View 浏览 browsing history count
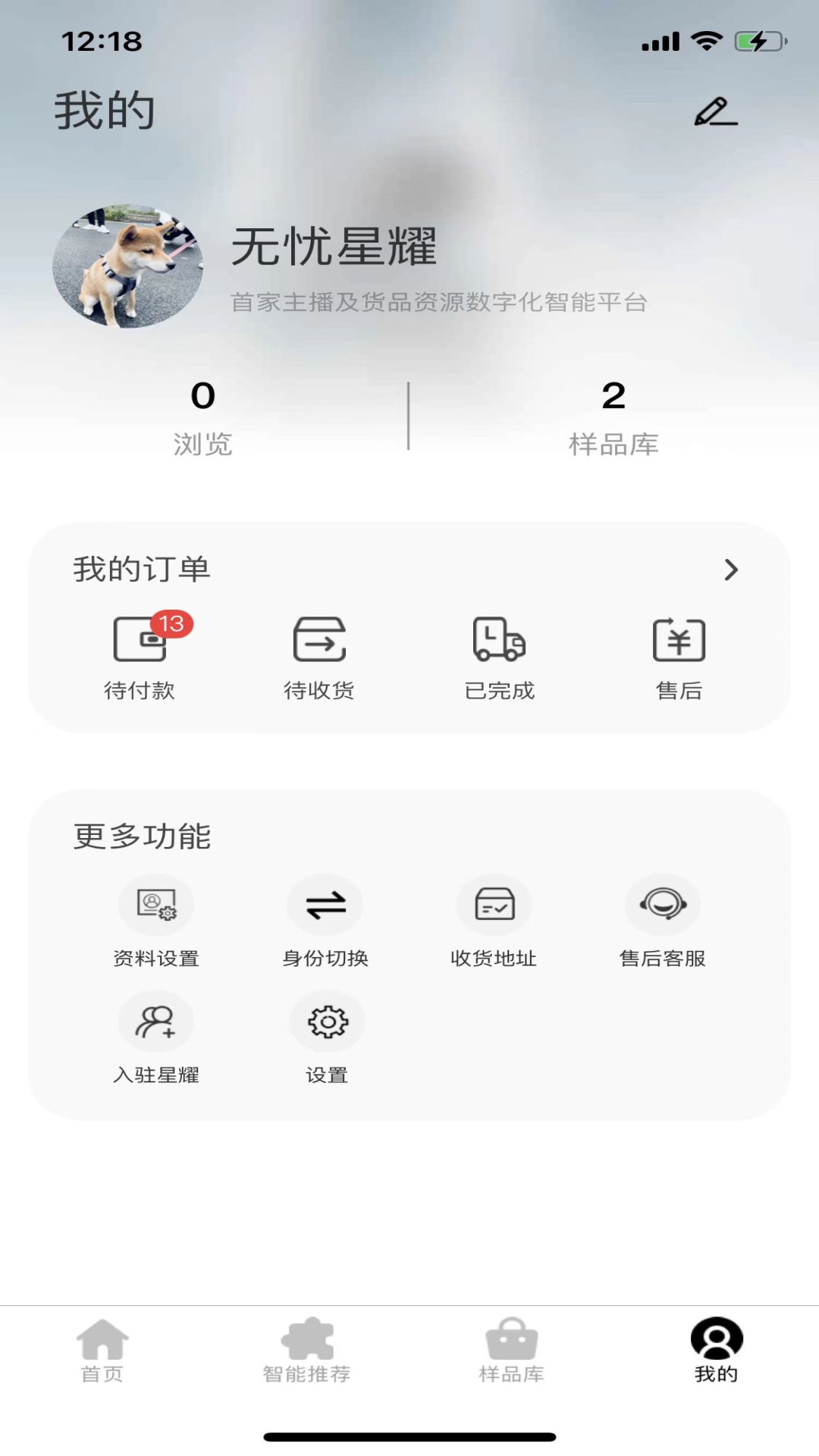 coord(201,417)
